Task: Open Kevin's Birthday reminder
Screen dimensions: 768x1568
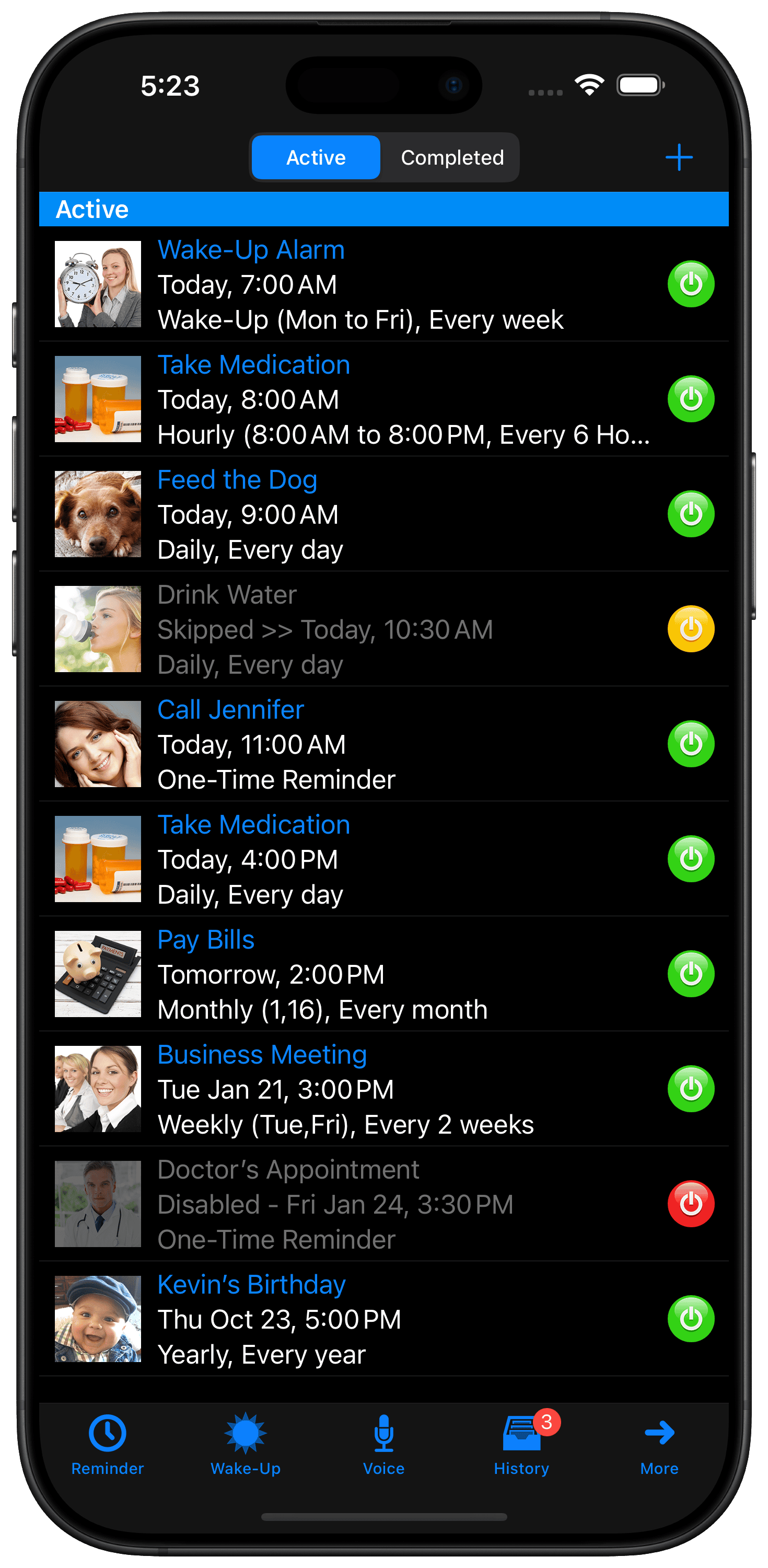Action: 383,1319
